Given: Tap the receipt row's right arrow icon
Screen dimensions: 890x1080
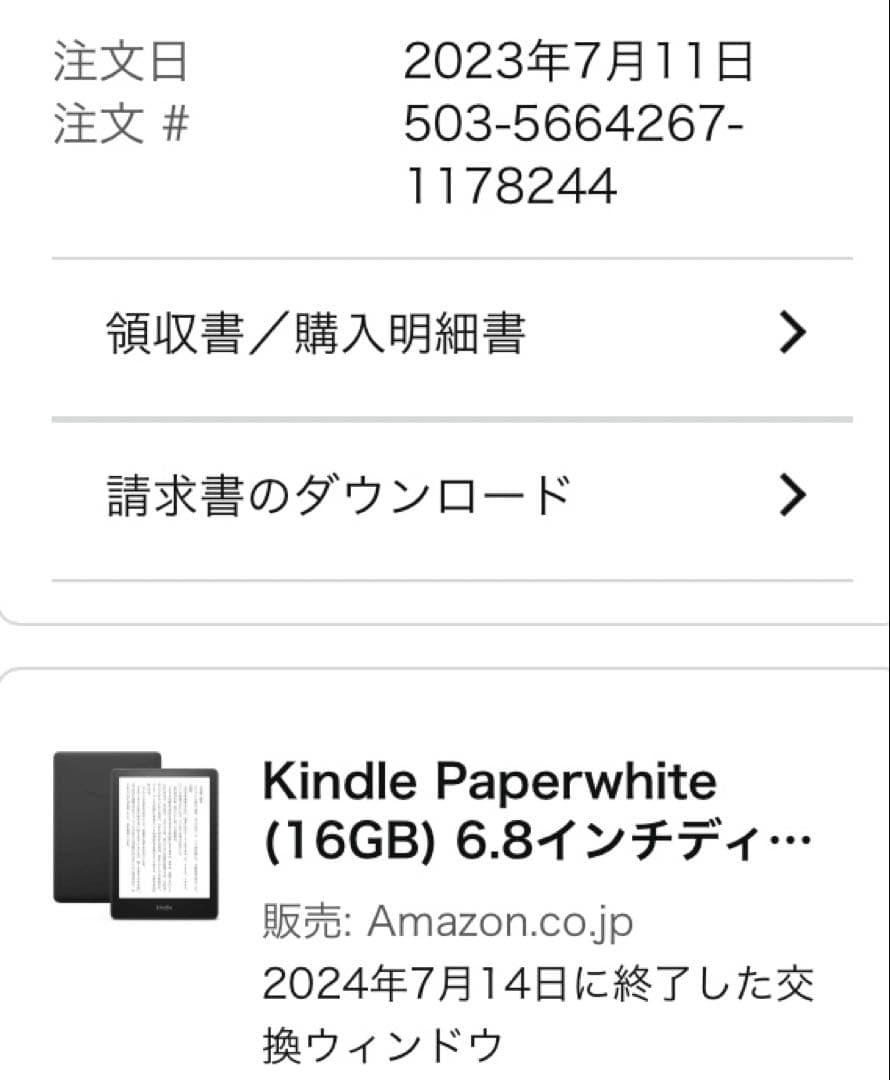Looking at the screenshot, I should coord(793,330).
